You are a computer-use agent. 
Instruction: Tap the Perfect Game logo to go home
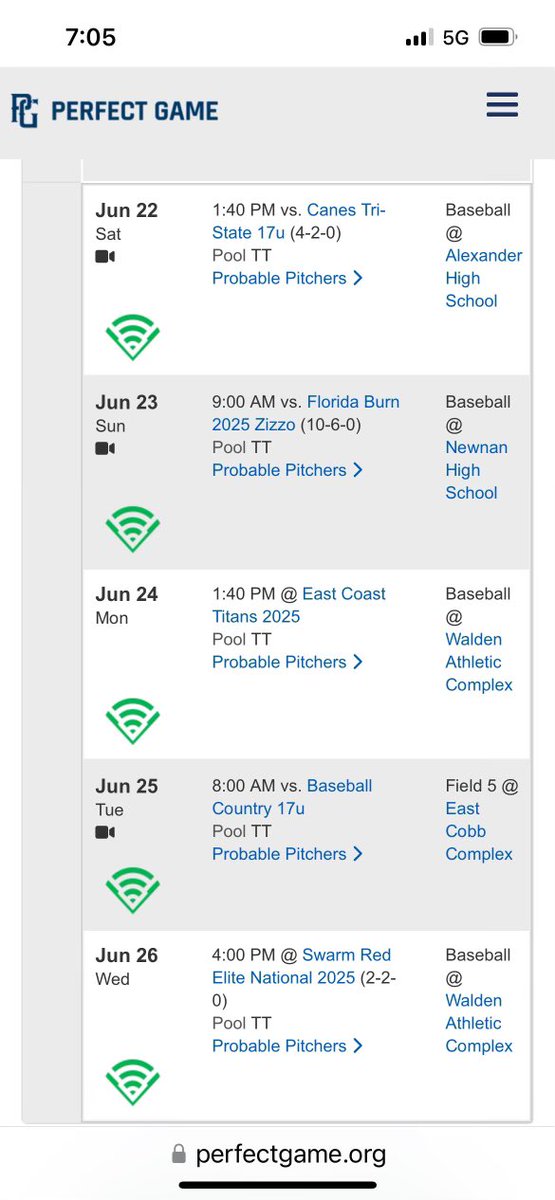click(x=114, y=110)
